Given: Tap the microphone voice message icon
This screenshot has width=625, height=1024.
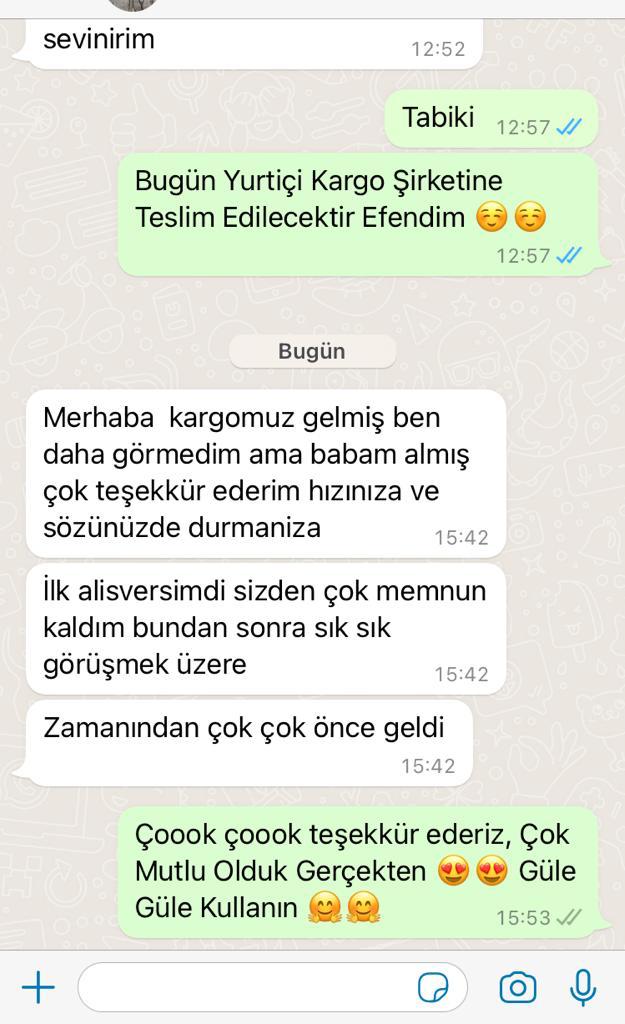Looking at the screenshot, I should [583, 987].
